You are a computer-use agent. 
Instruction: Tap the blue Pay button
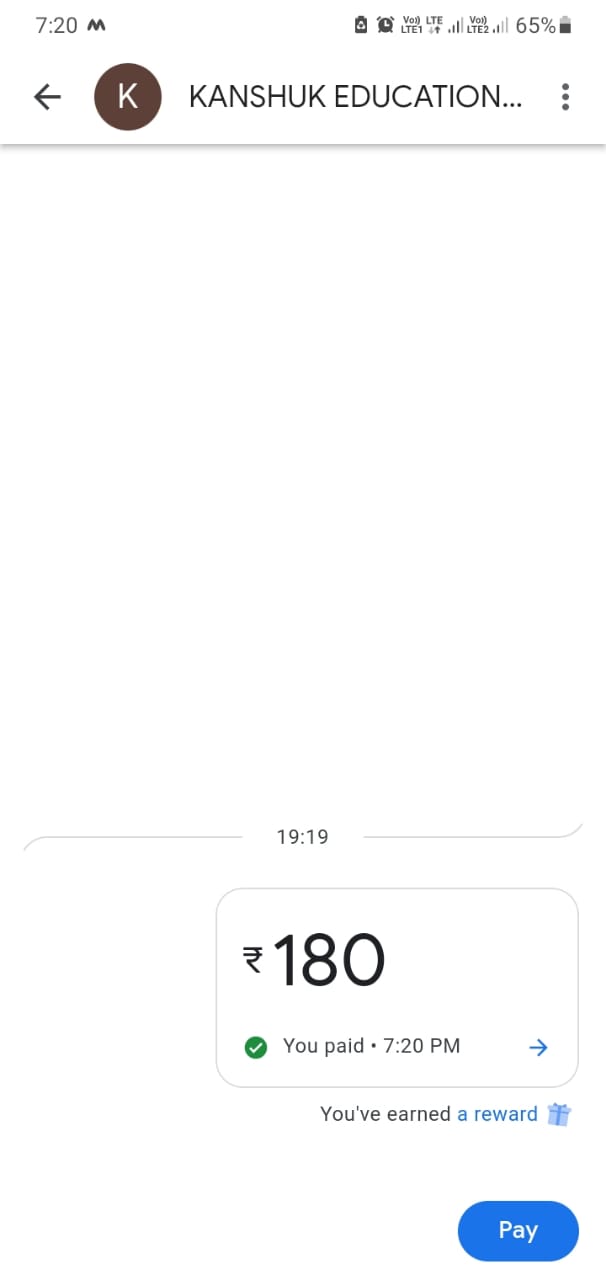518,1230
